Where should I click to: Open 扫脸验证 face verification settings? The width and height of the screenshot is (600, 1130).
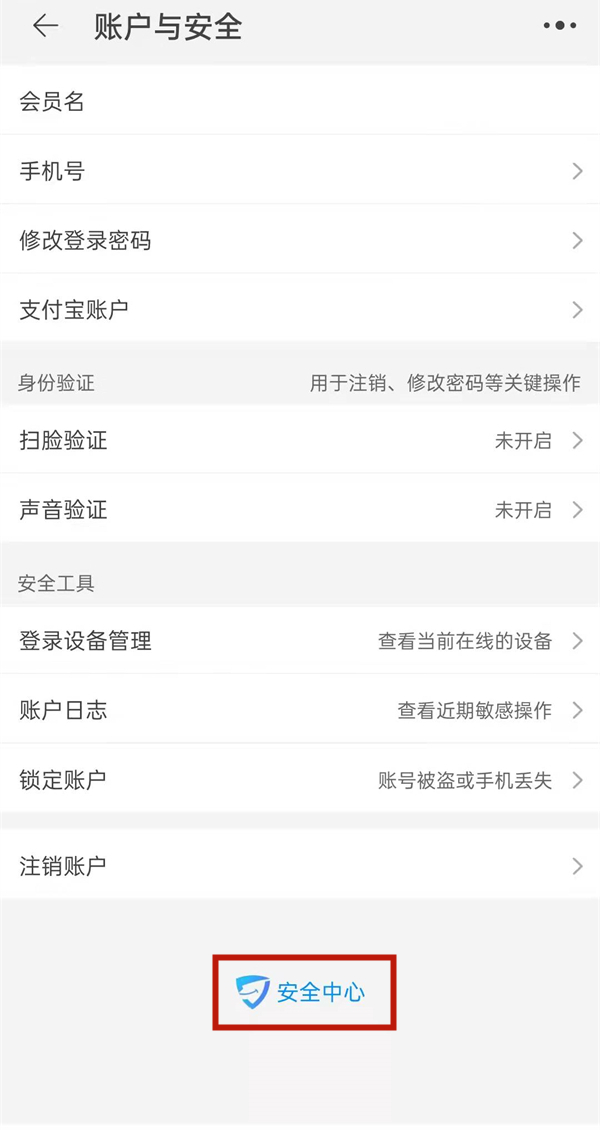(300, 440)
